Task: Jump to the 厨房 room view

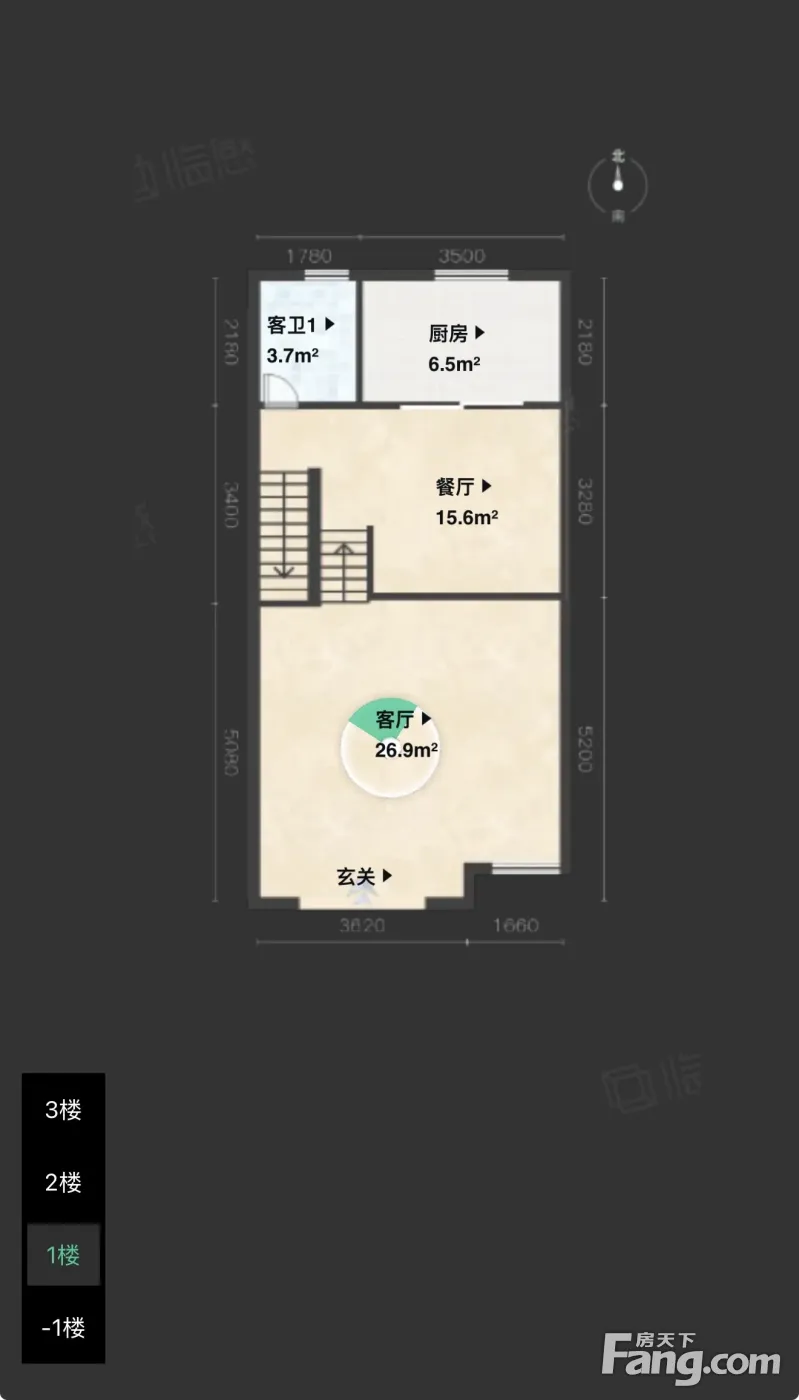Action: click(x=457, y=334)
